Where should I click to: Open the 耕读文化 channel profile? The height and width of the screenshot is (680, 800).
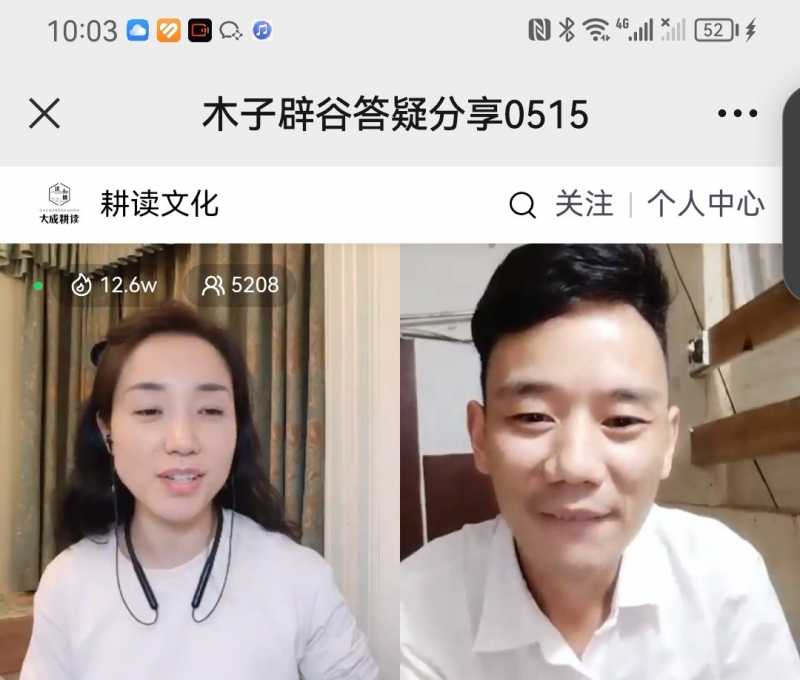coord(158,204)
